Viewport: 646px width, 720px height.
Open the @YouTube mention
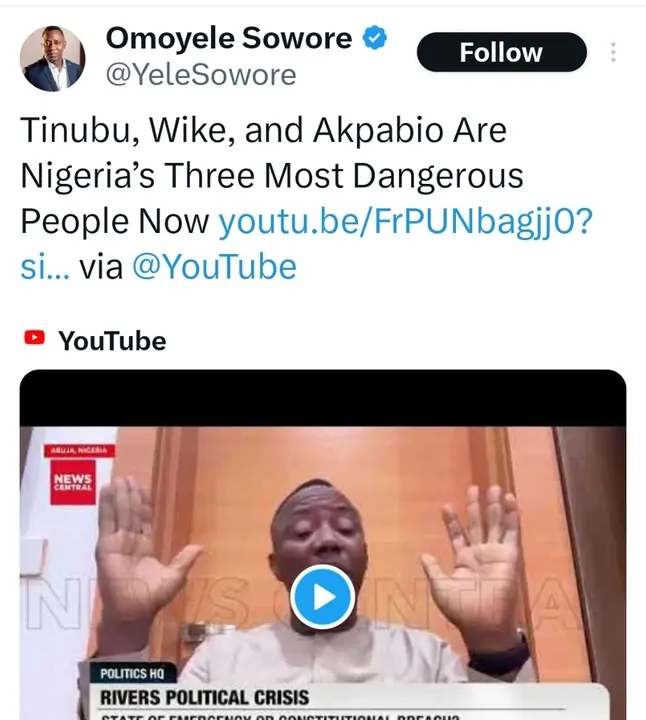[x=214, y=267]
